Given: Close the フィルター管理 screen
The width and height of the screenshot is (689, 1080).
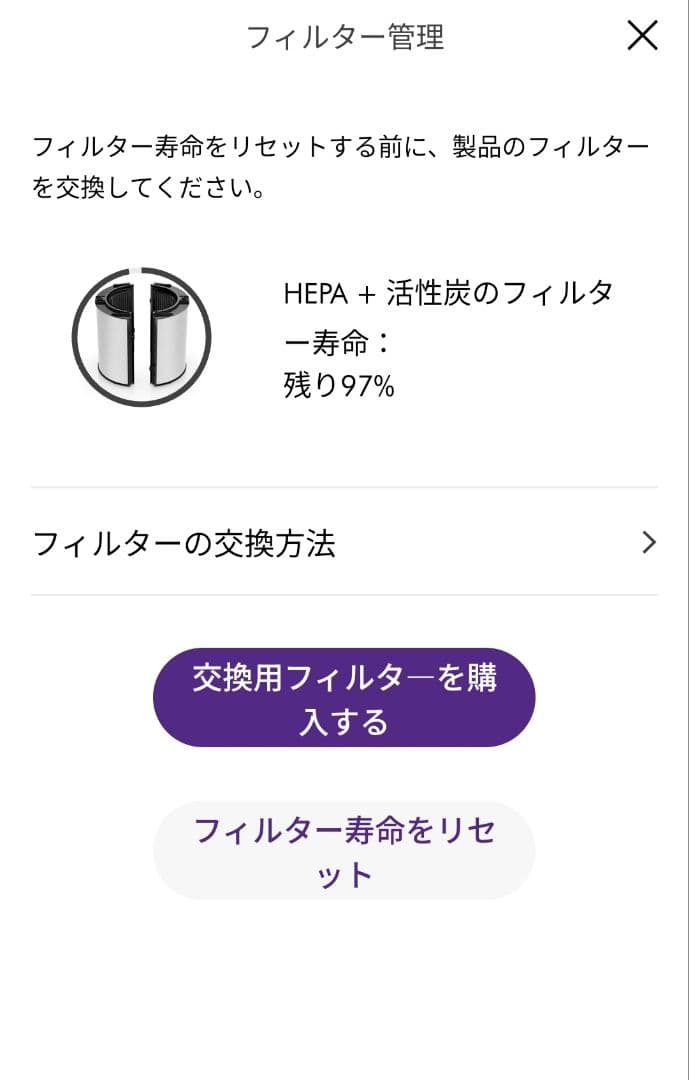Looking at the screenshot, I should [641, 36].
